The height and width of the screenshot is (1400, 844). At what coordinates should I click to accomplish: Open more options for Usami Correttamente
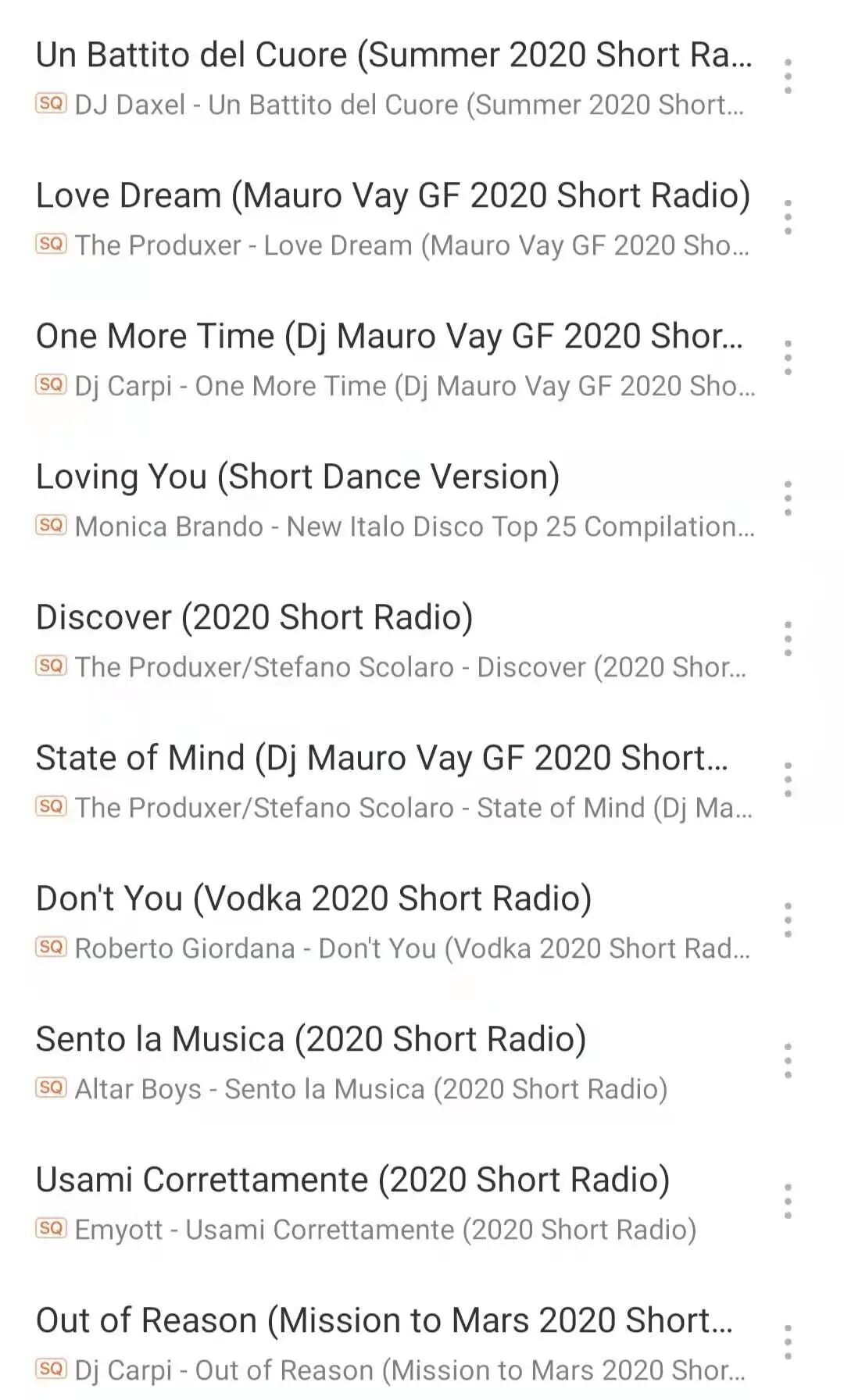point(788,1202)
